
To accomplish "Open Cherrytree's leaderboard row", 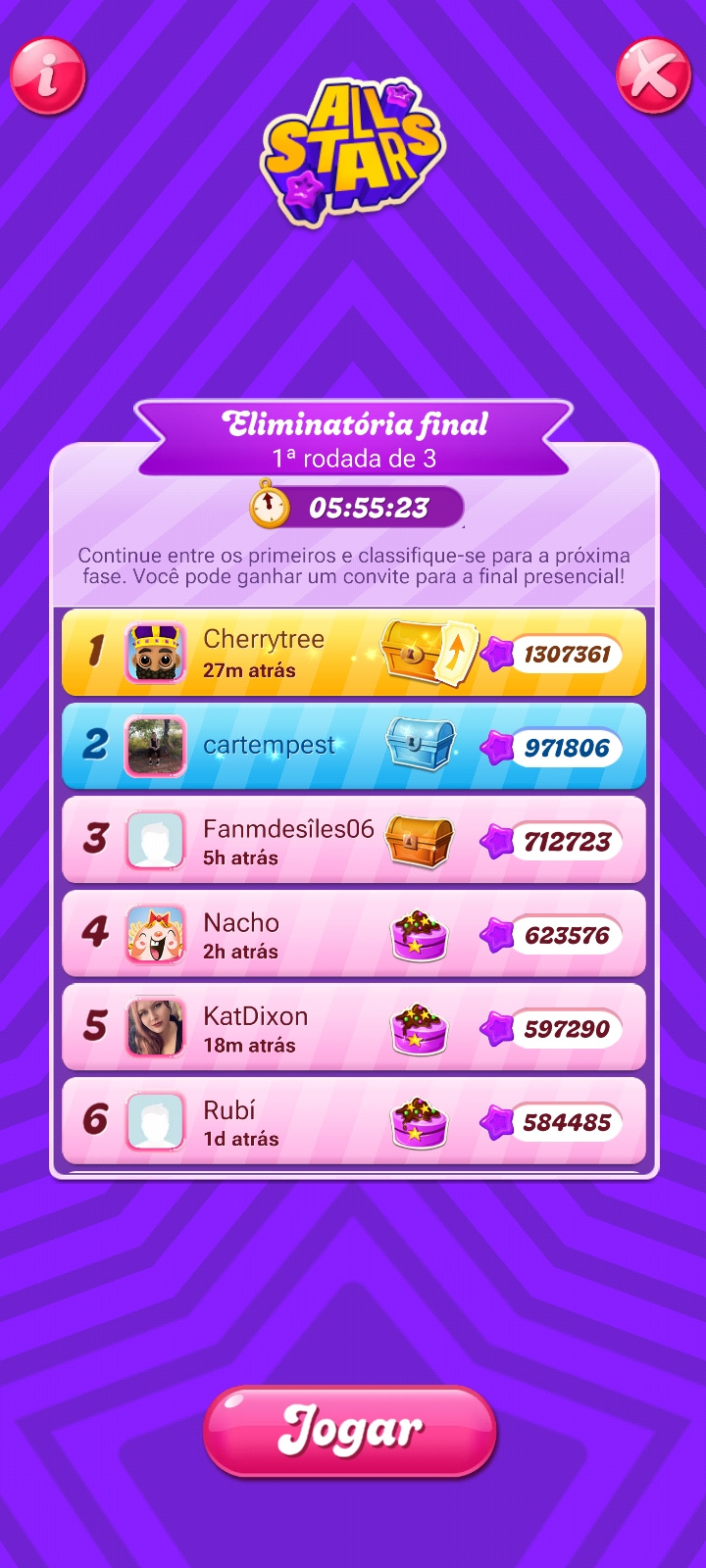I will click(353, 653).
